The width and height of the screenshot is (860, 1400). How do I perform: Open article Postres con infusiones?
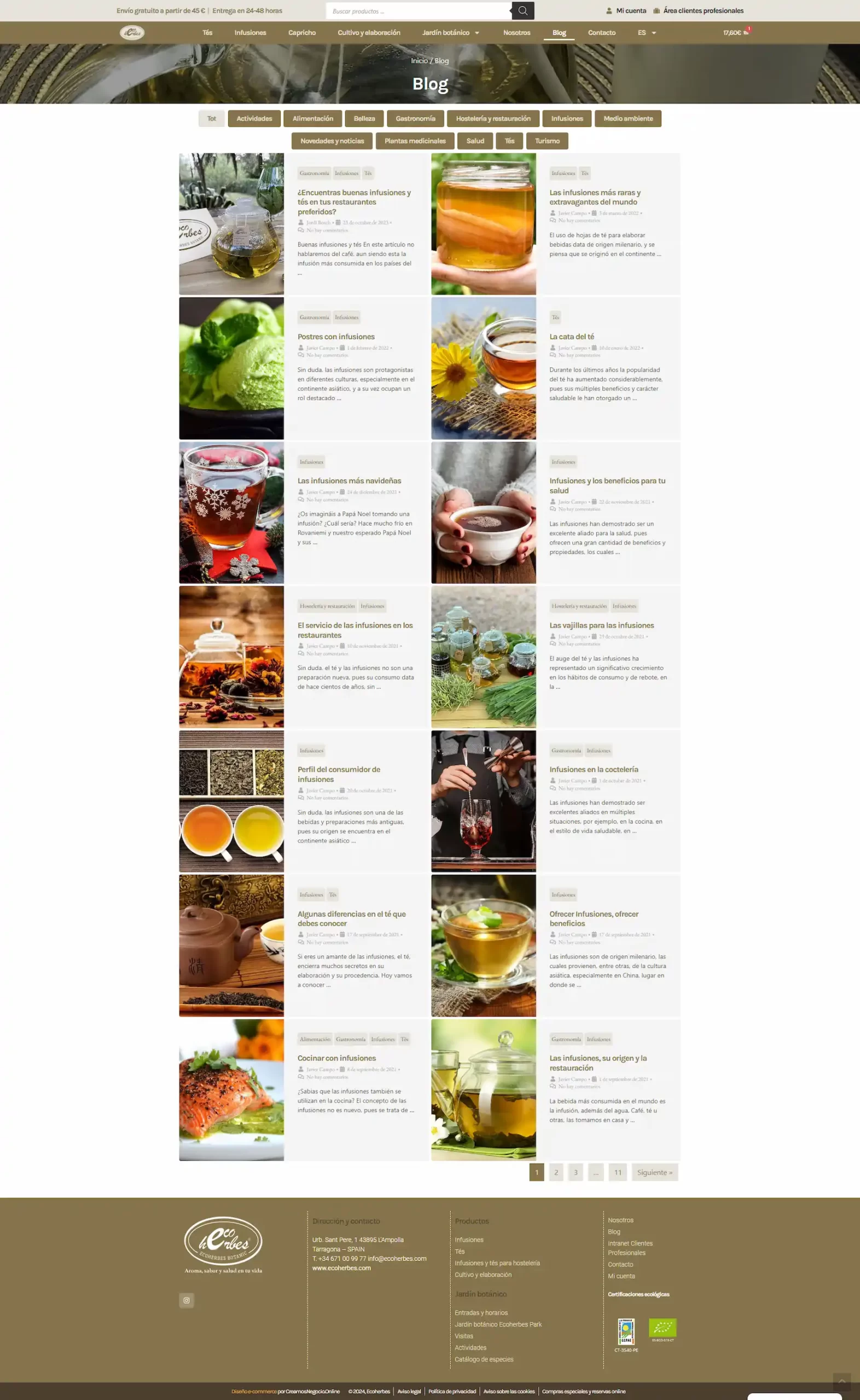pos(335,336)
